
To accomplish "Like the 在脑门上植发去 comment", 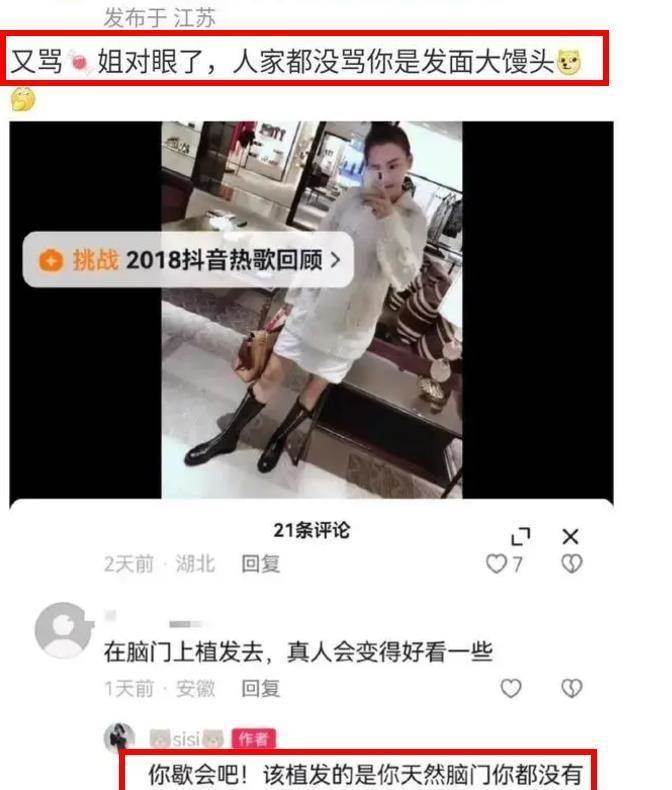I will click(x=511, y=688).
